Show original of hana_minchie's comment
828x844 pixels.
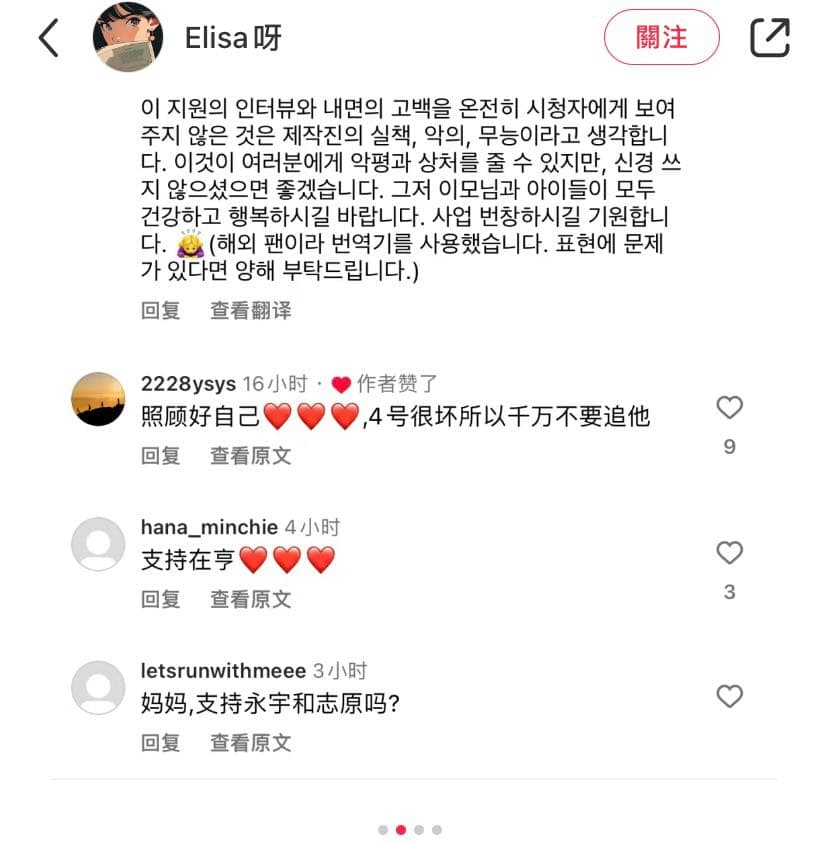pos(250,600)
